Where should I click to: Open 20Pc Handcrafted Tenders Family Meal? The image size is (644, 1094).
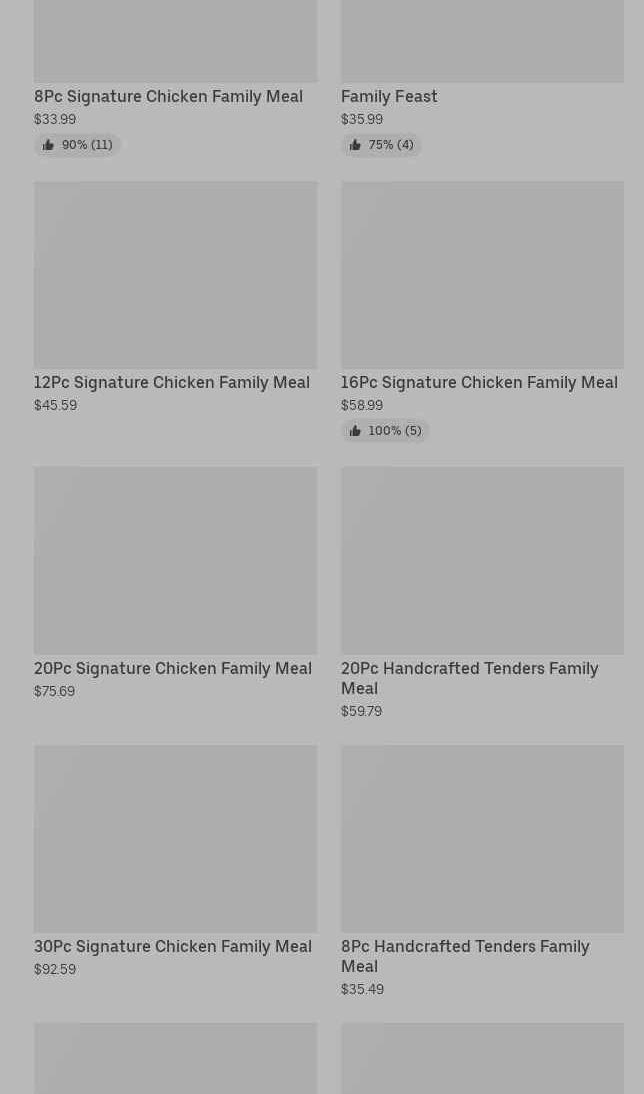470,678
